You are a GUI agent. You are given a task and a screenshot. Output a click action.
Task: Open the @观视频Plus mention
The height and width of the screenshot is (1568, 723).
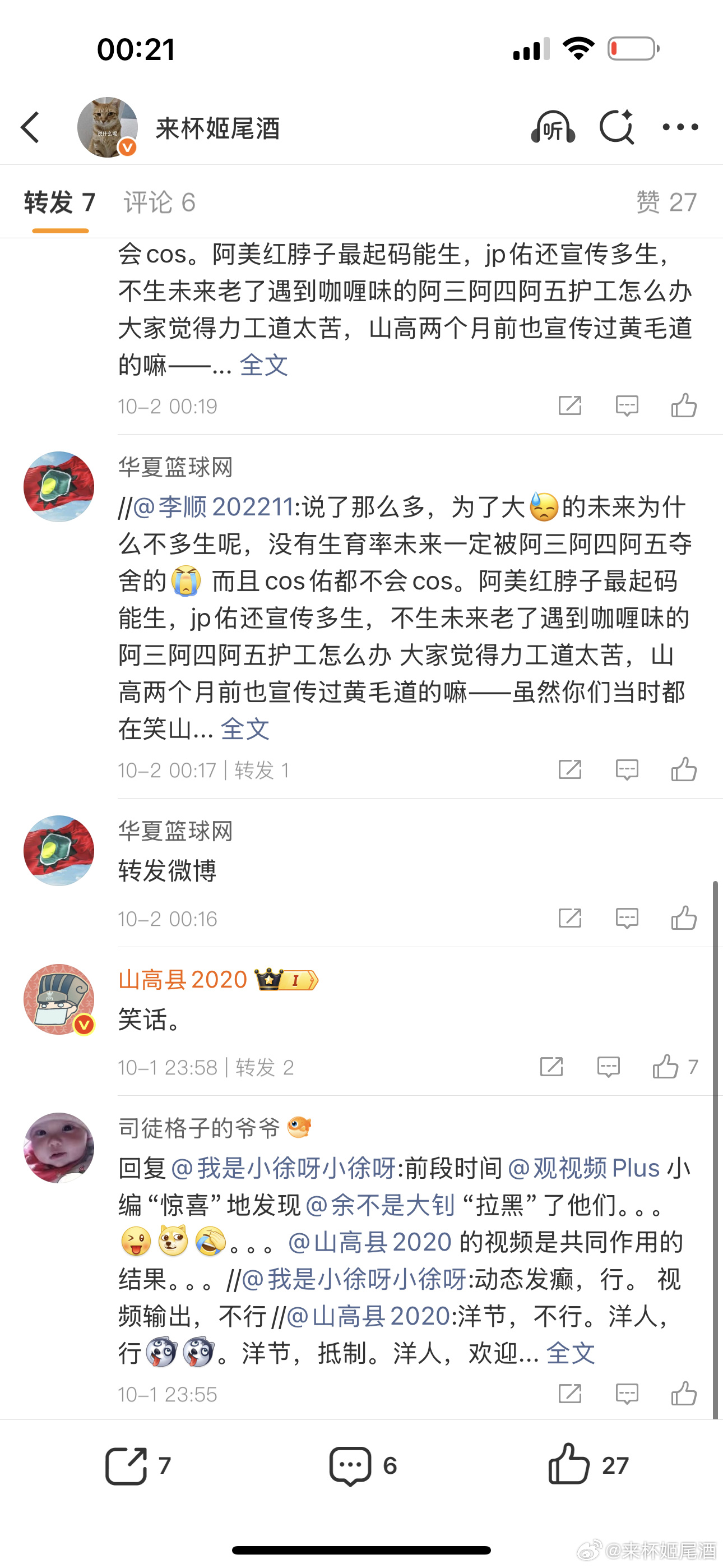[x=584, y=1168]
